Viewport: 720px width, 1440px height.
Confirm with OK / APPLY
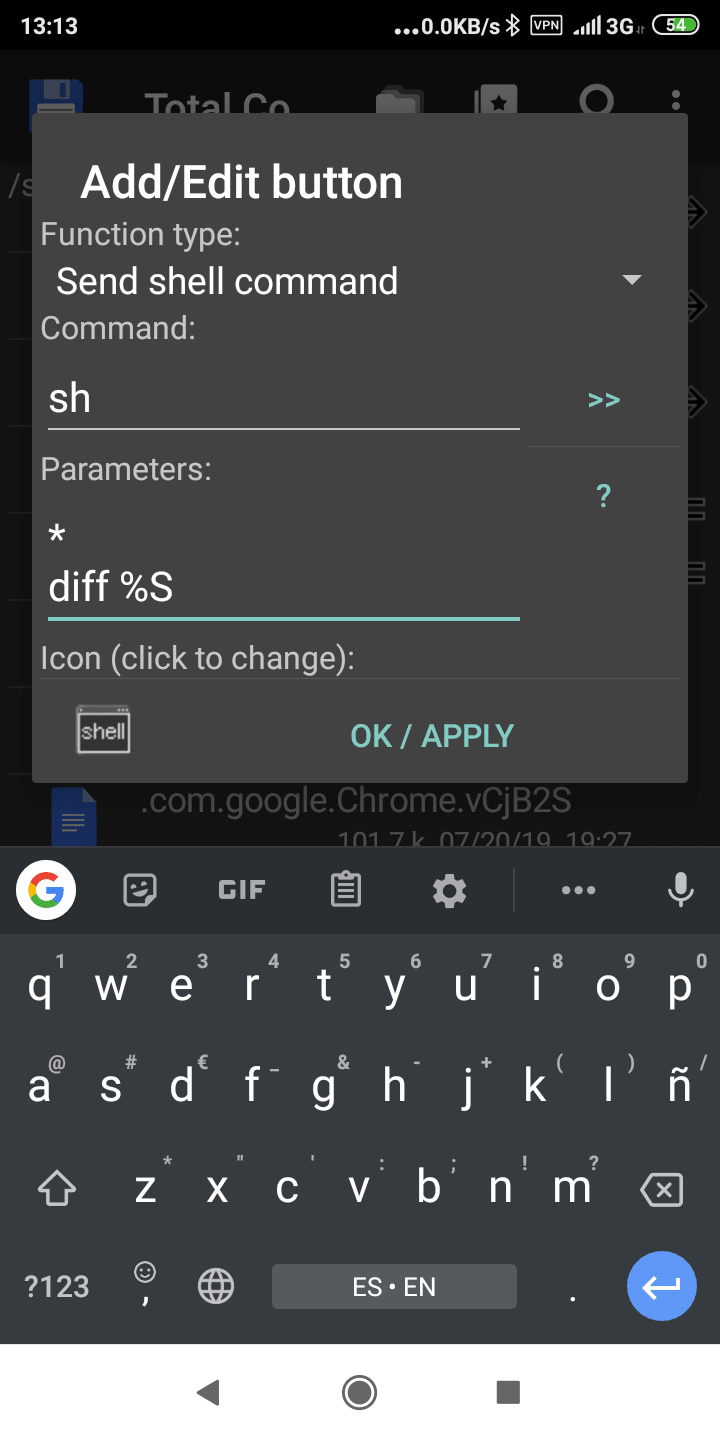point(432,736)
